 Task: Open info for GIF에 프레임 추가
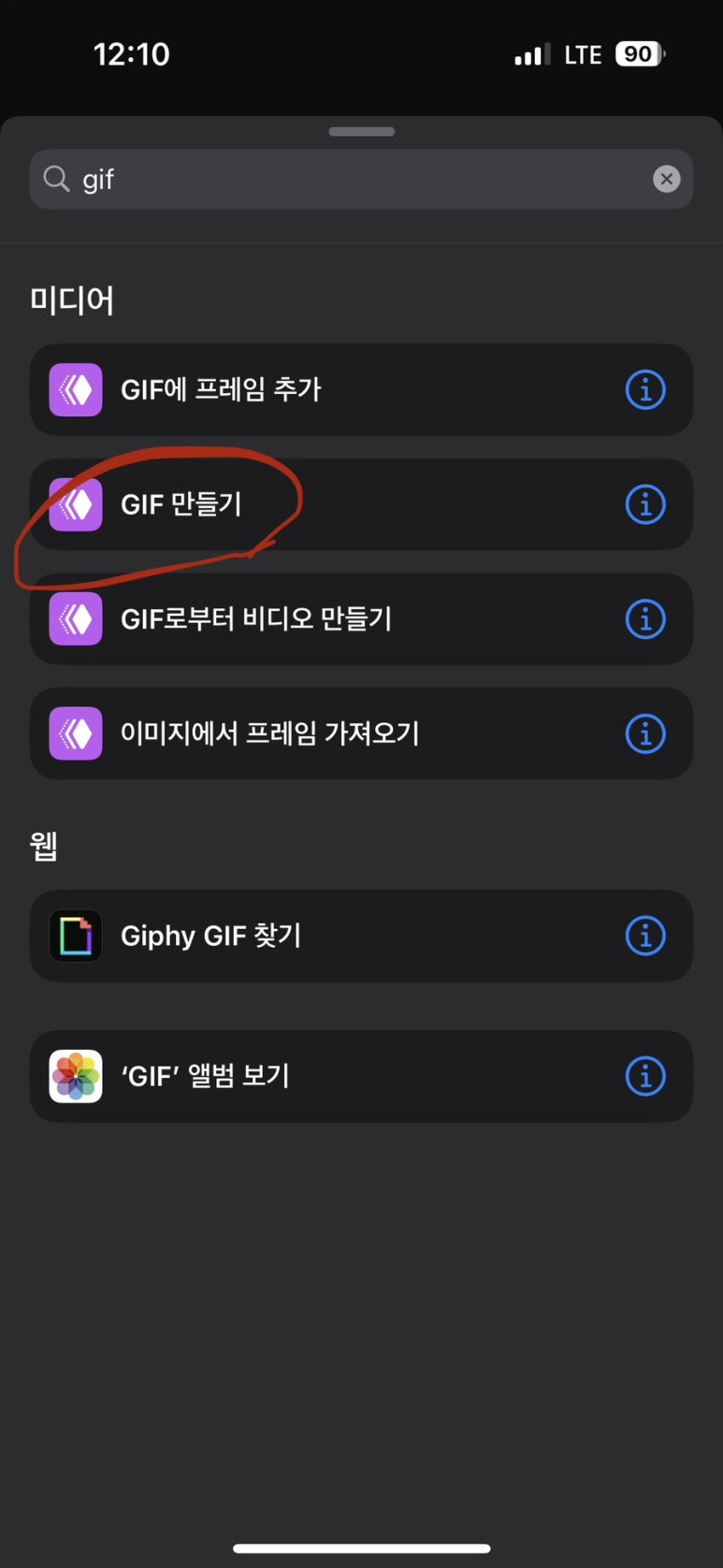pos(644,389)
